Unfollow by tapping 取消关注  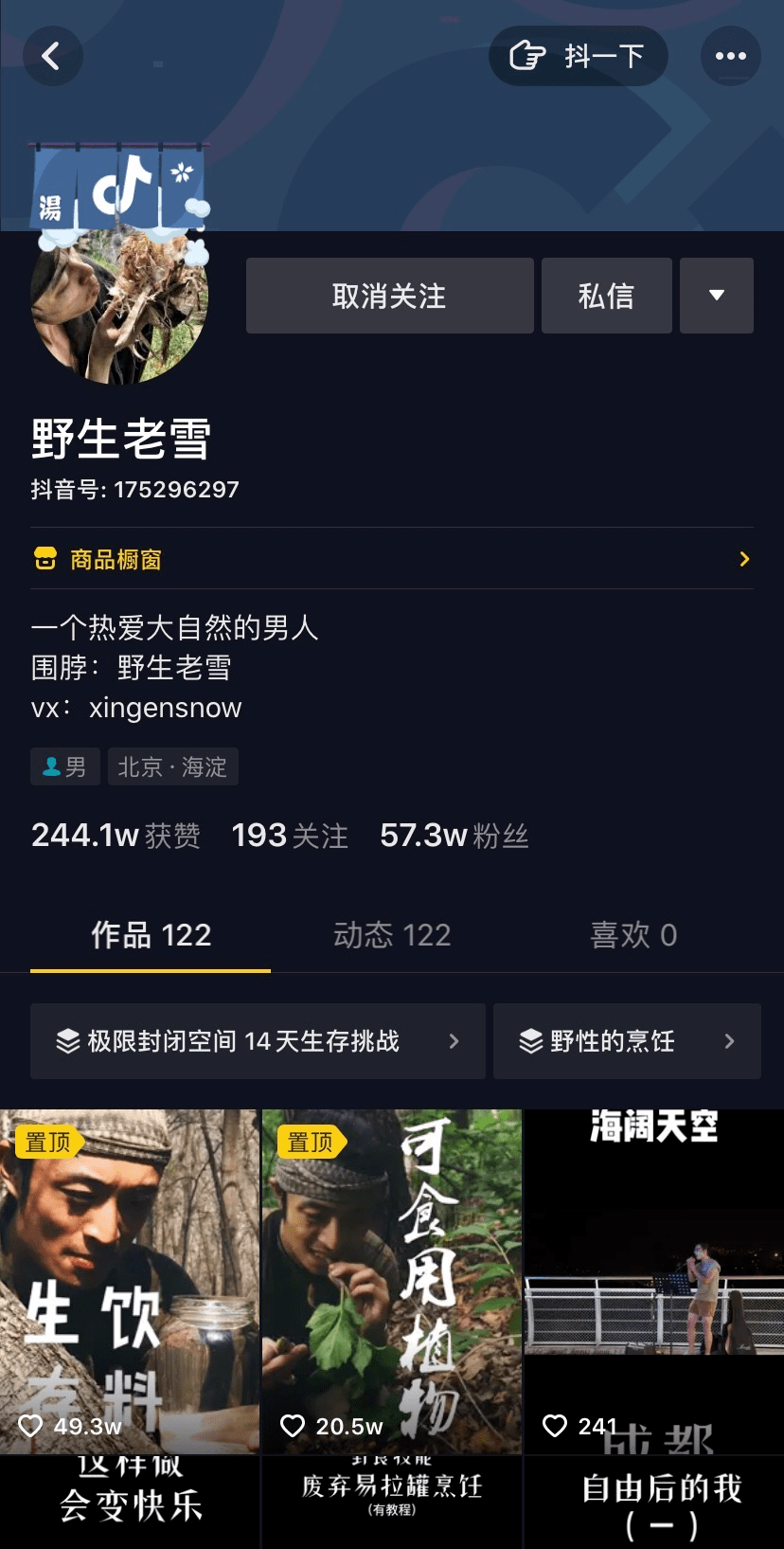[x=389, y=295]
